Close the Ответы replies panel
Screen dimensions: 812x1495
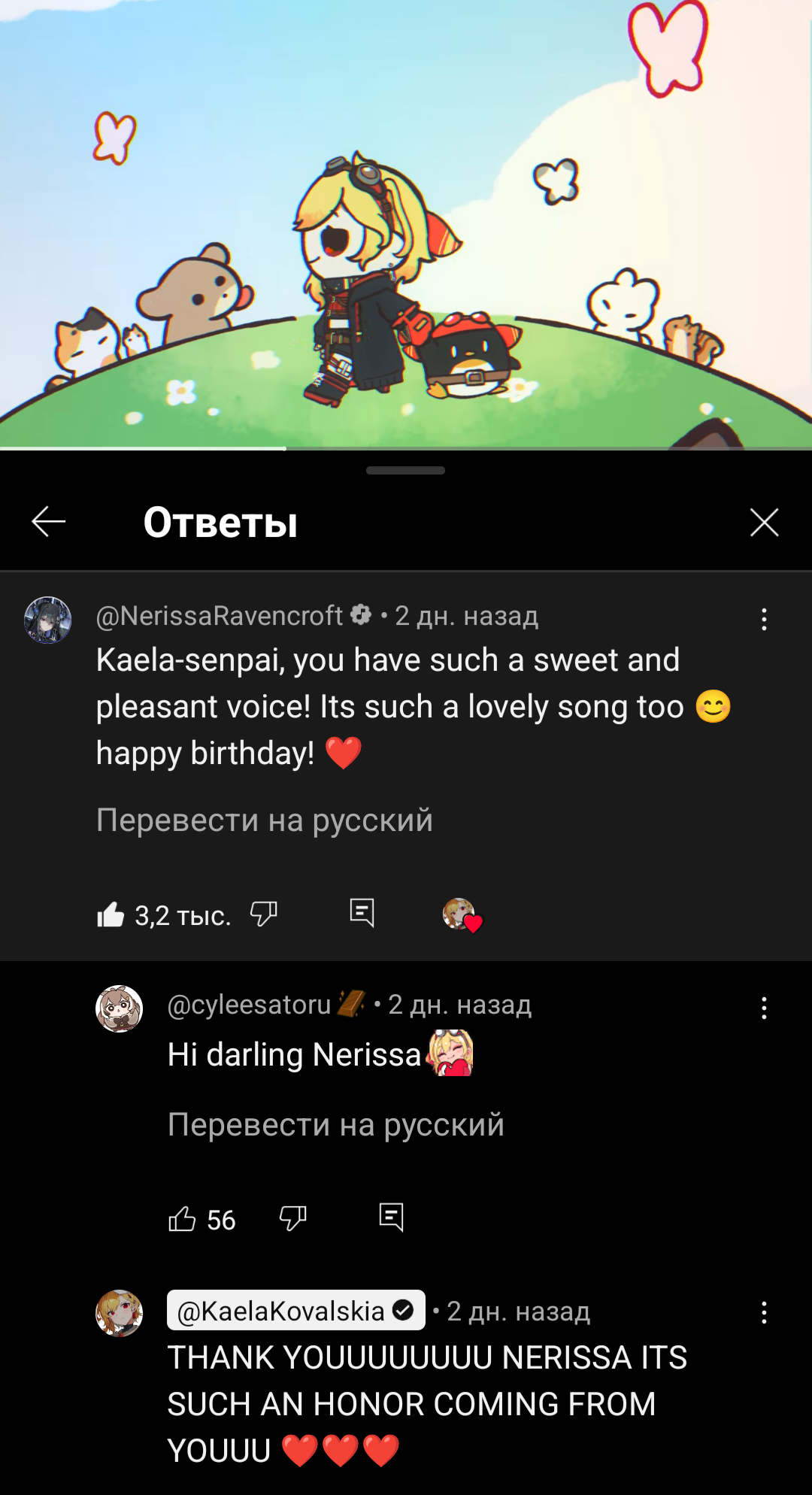click(764, 522)
